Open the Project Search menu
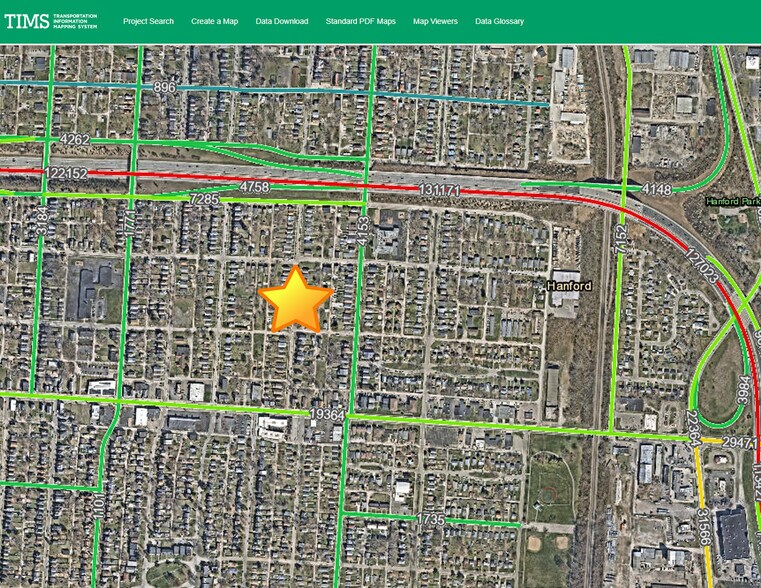Screen dimensions: 761x588 click(x=148, y=21)
